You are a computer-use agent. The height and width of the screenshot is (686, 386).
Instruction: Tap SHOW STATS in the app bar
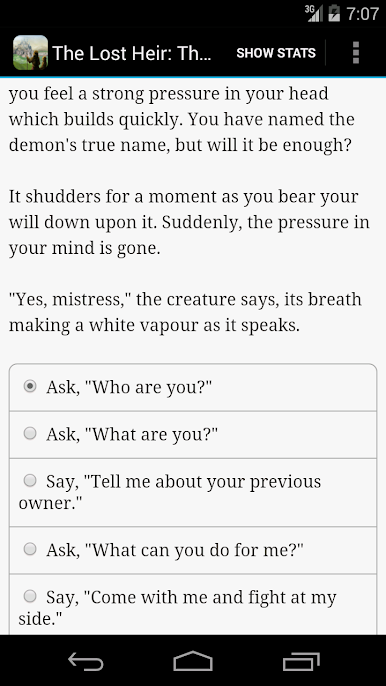point(276,53)
